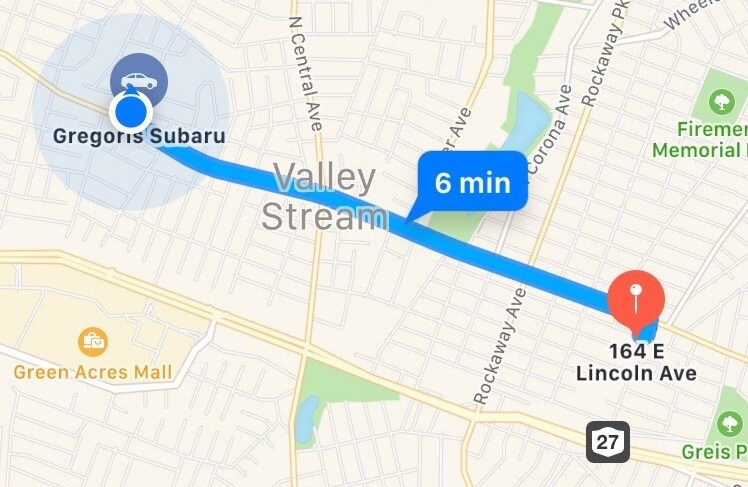Image resolution: width=748 pixels, height=487 pixels.
Task: Open the Firemen Memorial park marker
Action: tap(720, 101)
